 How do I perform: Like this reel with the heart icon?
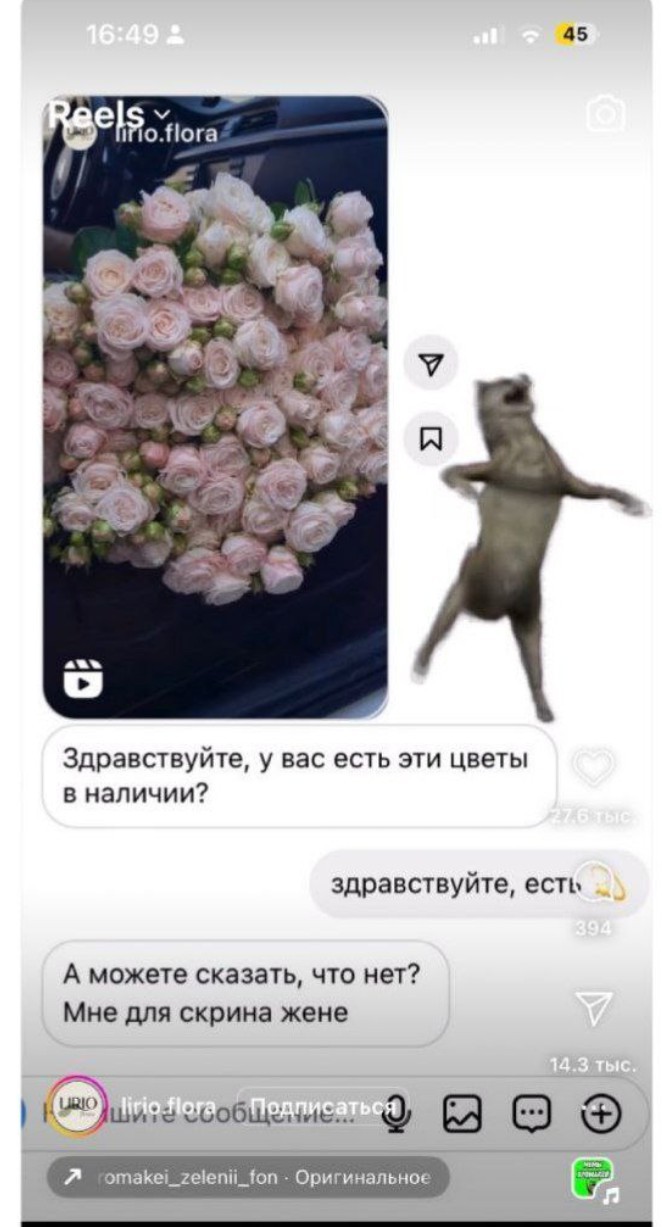click(592, 769)
